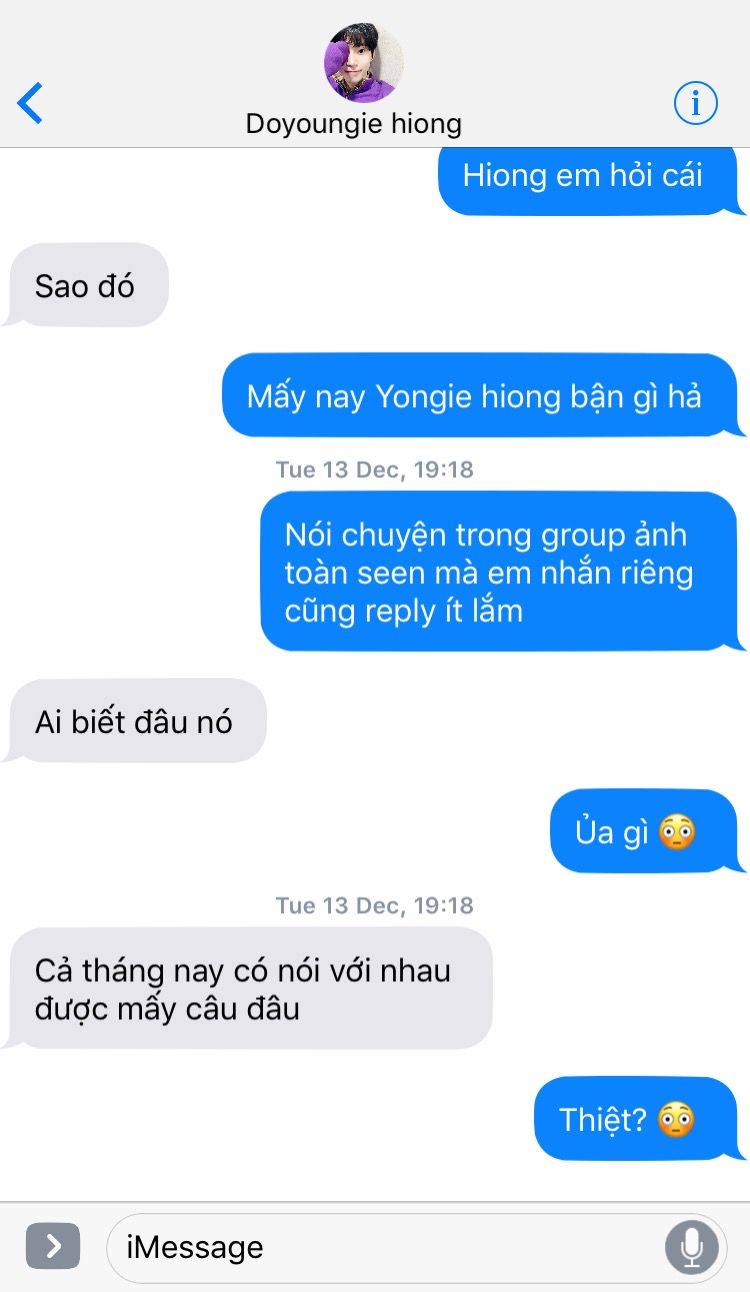This screenshot has width=750, height=1292.
Task: Open Doyoungie hiong's contact photo
Action: [x=363, y=63]
